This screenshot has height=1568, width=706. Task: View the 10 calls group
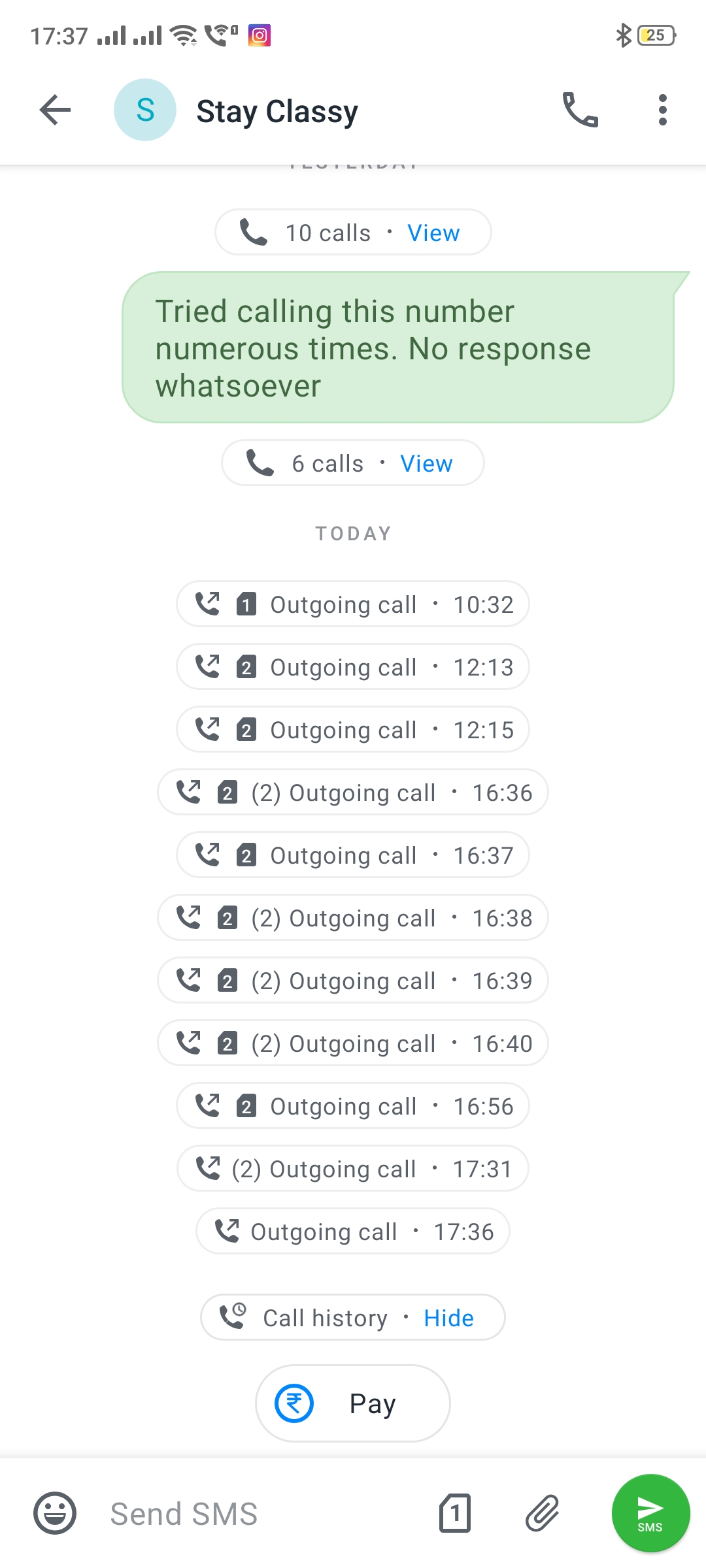tap(433, 233)
